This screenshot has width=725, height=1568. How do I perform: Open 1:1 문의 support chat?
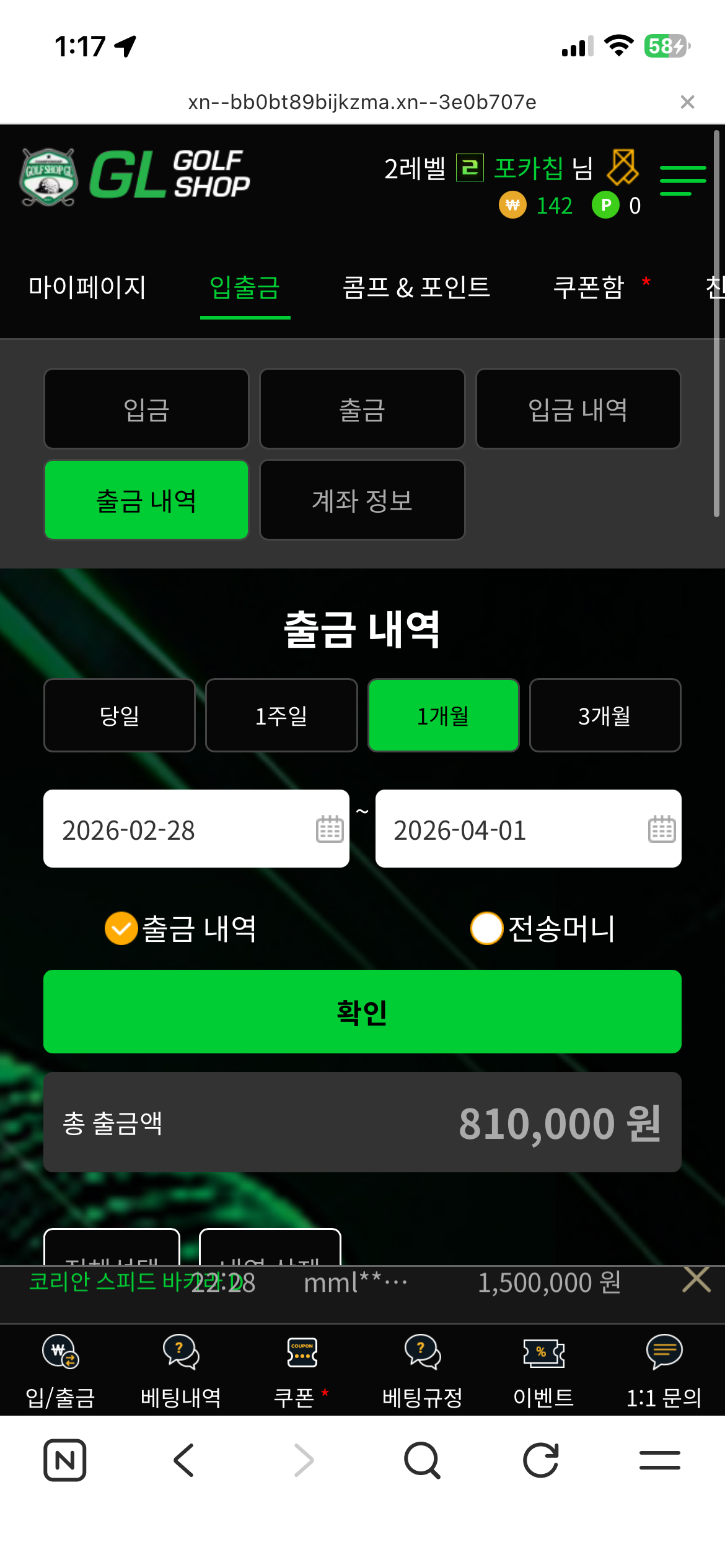[x=664, y=1370]
